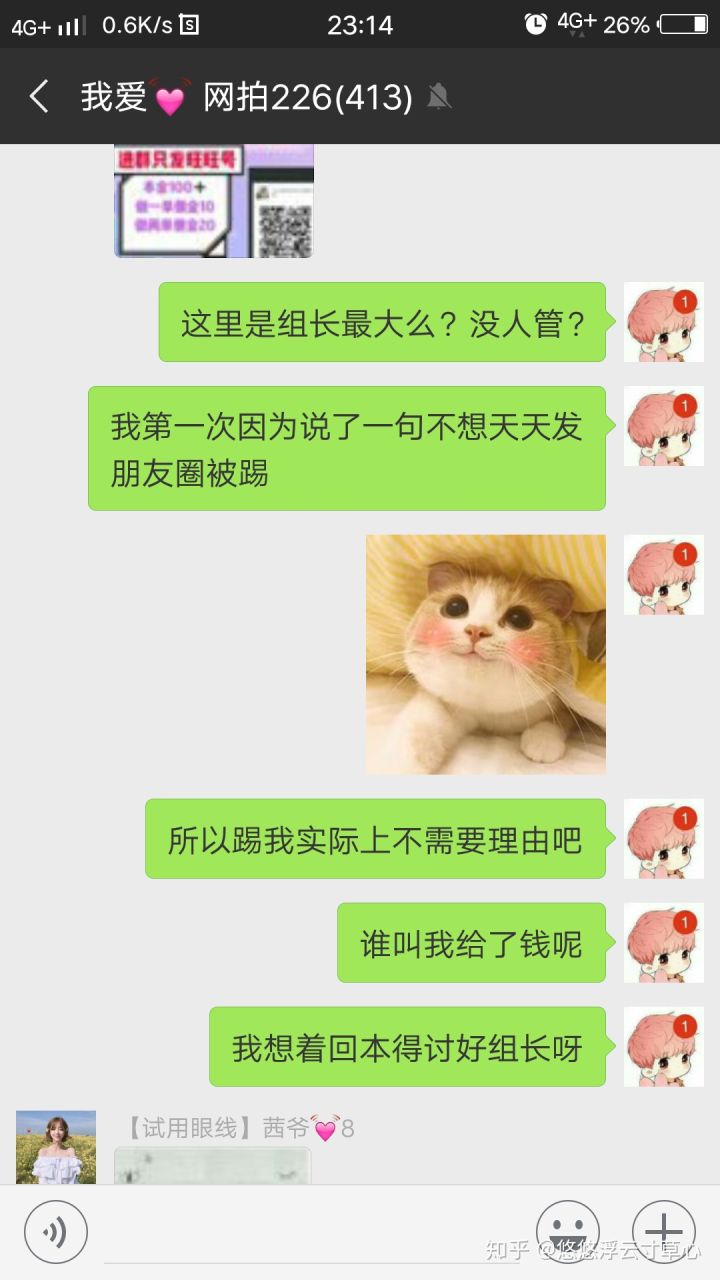720x1280 pixels.
Task: Open the promo image with QR code
Action: click(213, 200)
